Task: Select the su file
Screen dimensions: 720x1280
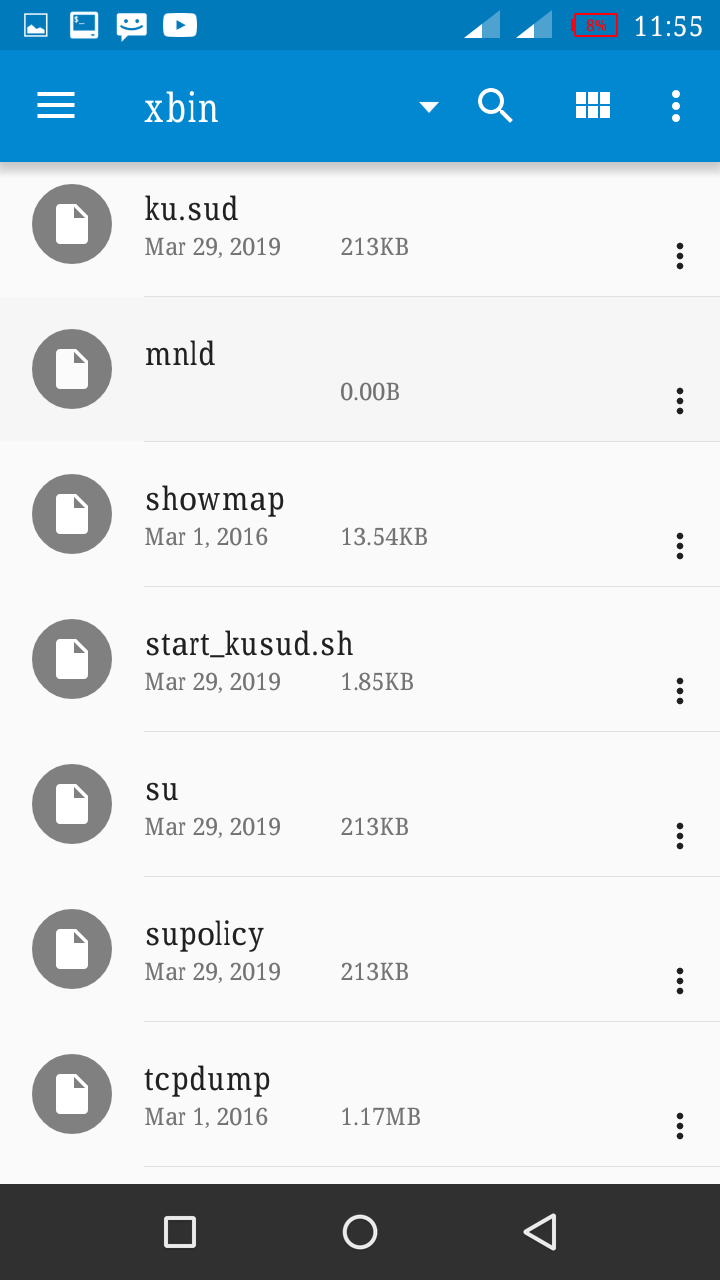Action: pos(360,805)
